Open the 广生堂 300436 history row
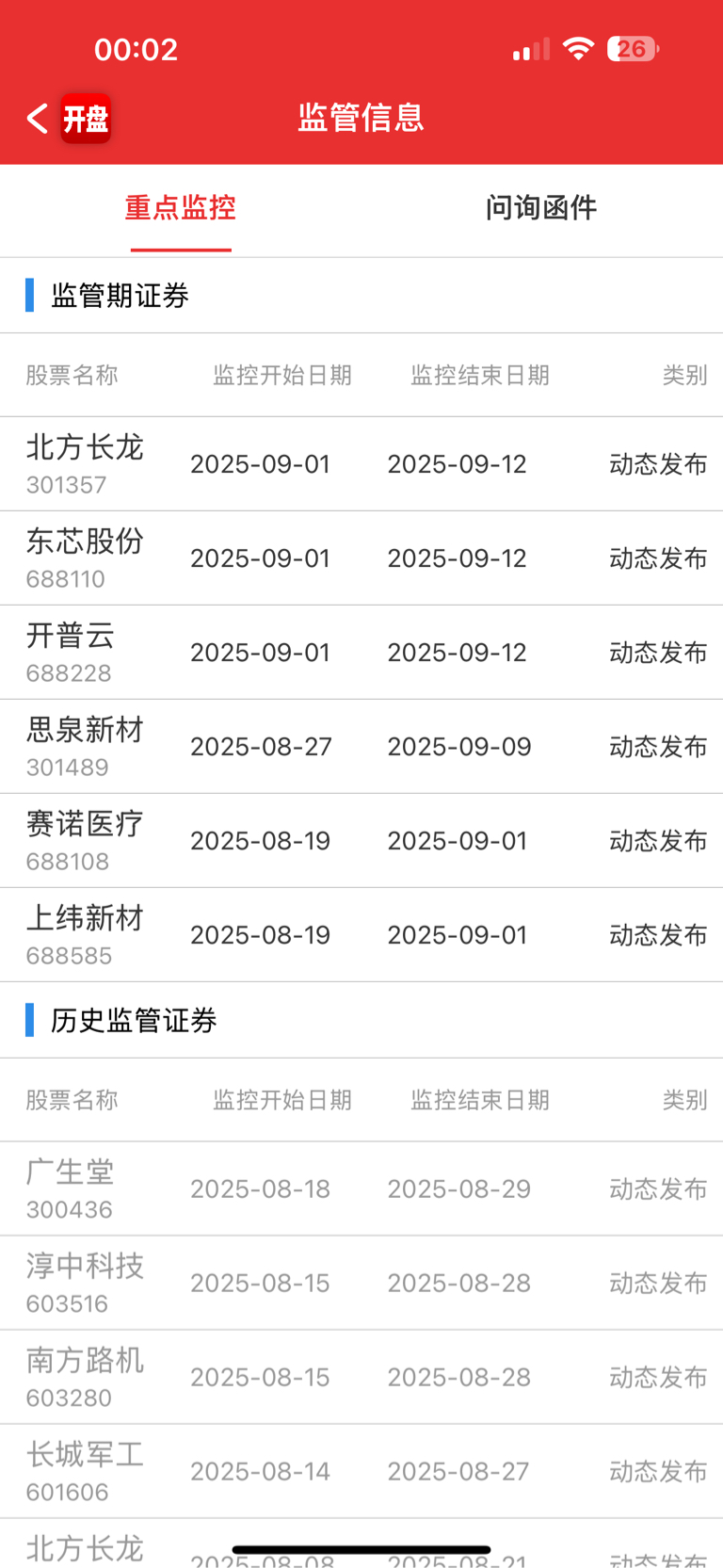This screenshot has width=723, height=1568. point(361,1189)
